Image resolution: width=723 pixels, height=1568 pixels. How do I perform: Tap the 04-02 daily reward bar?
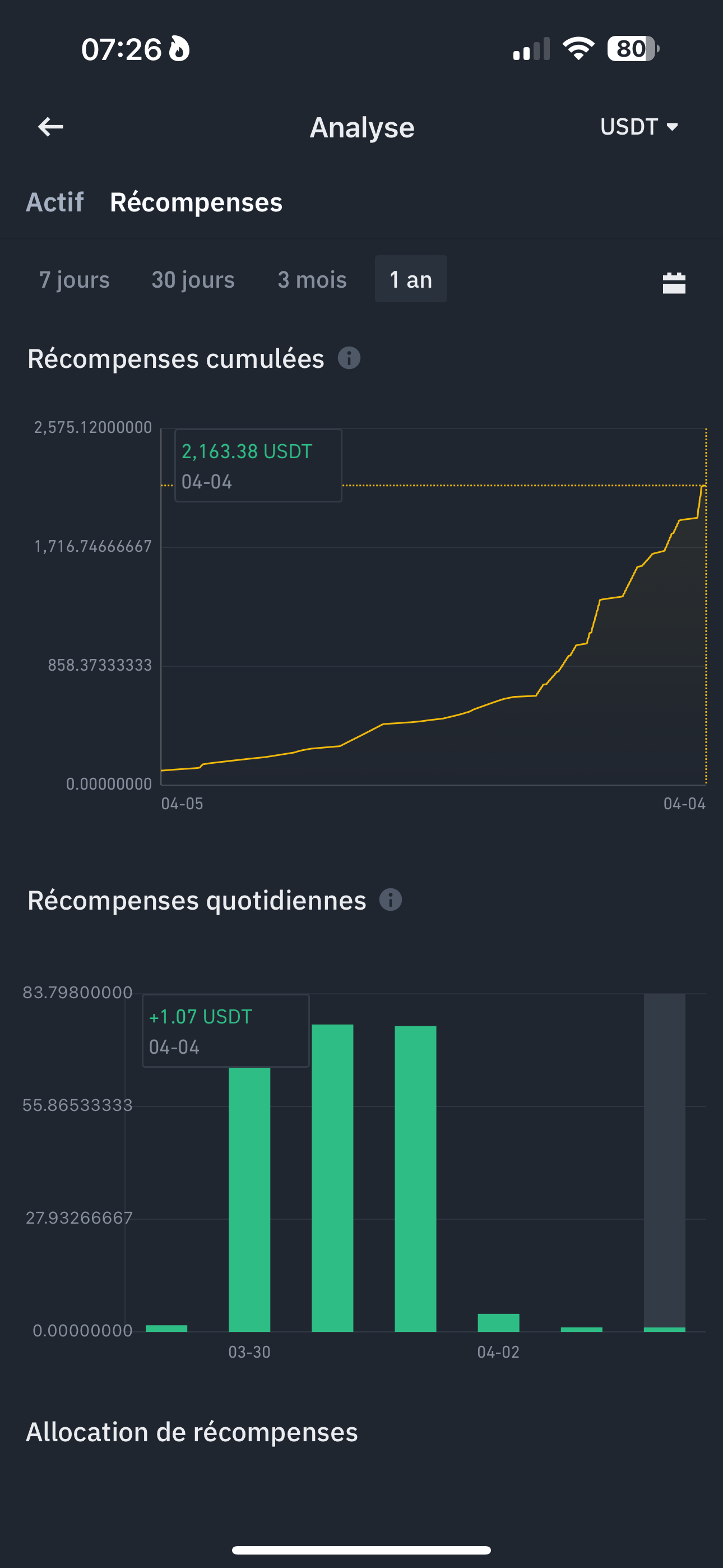pos(498,1322)
